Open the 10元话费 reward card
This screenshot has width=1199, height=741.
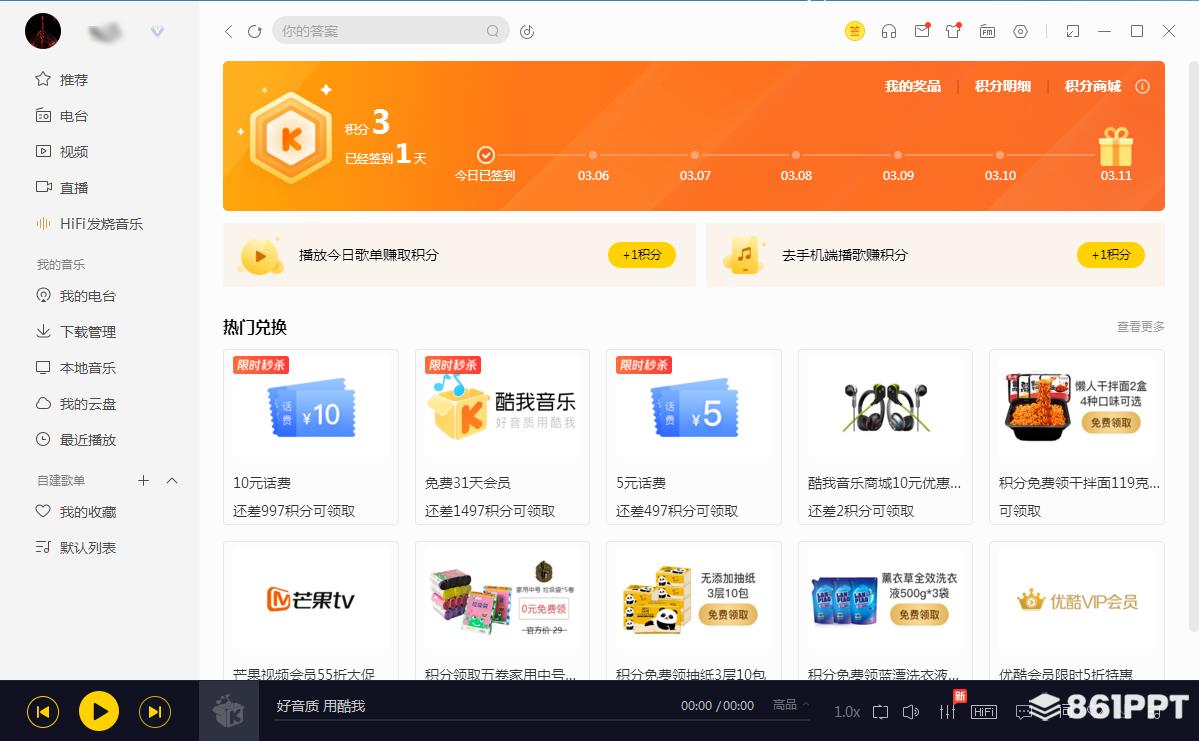310,436
